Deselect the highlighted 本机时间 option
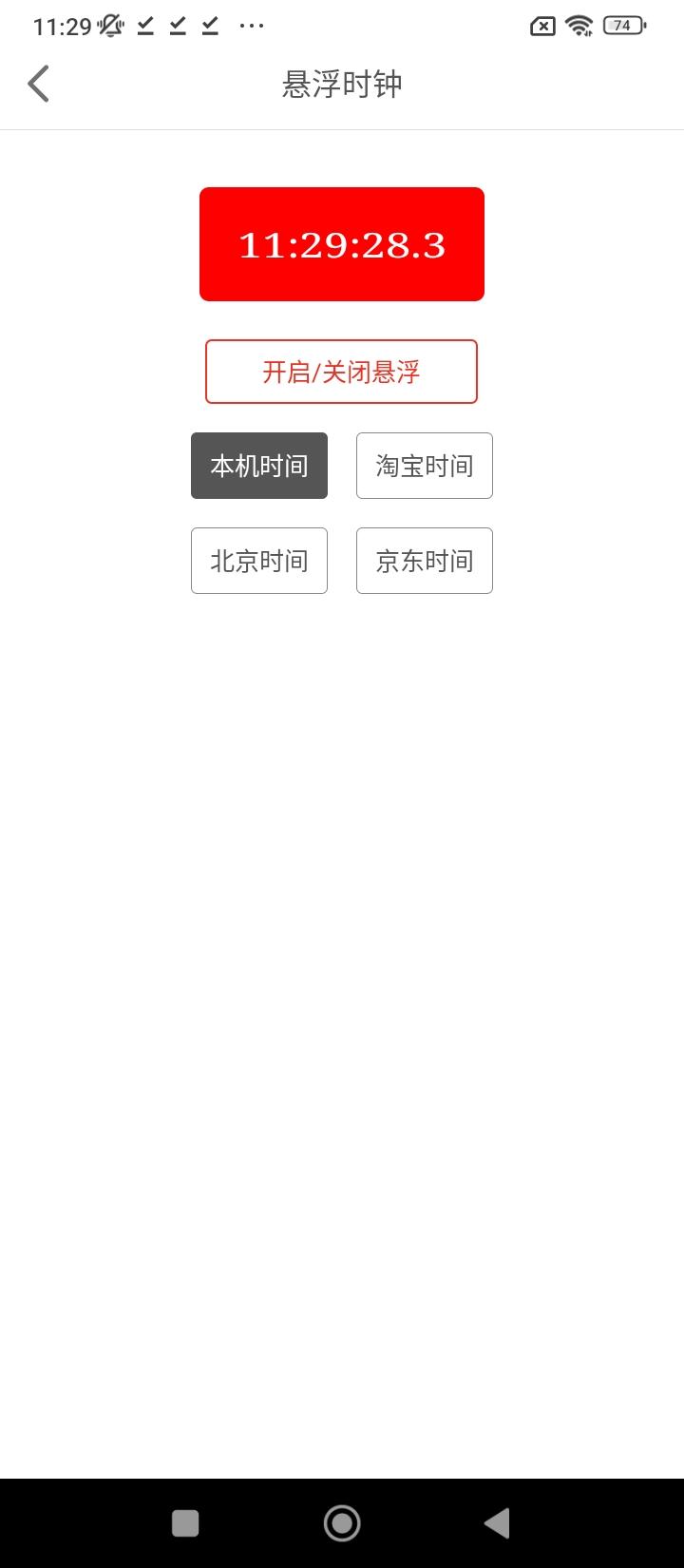The width and height of the screenshot is (684, 1568). point(258,466)
